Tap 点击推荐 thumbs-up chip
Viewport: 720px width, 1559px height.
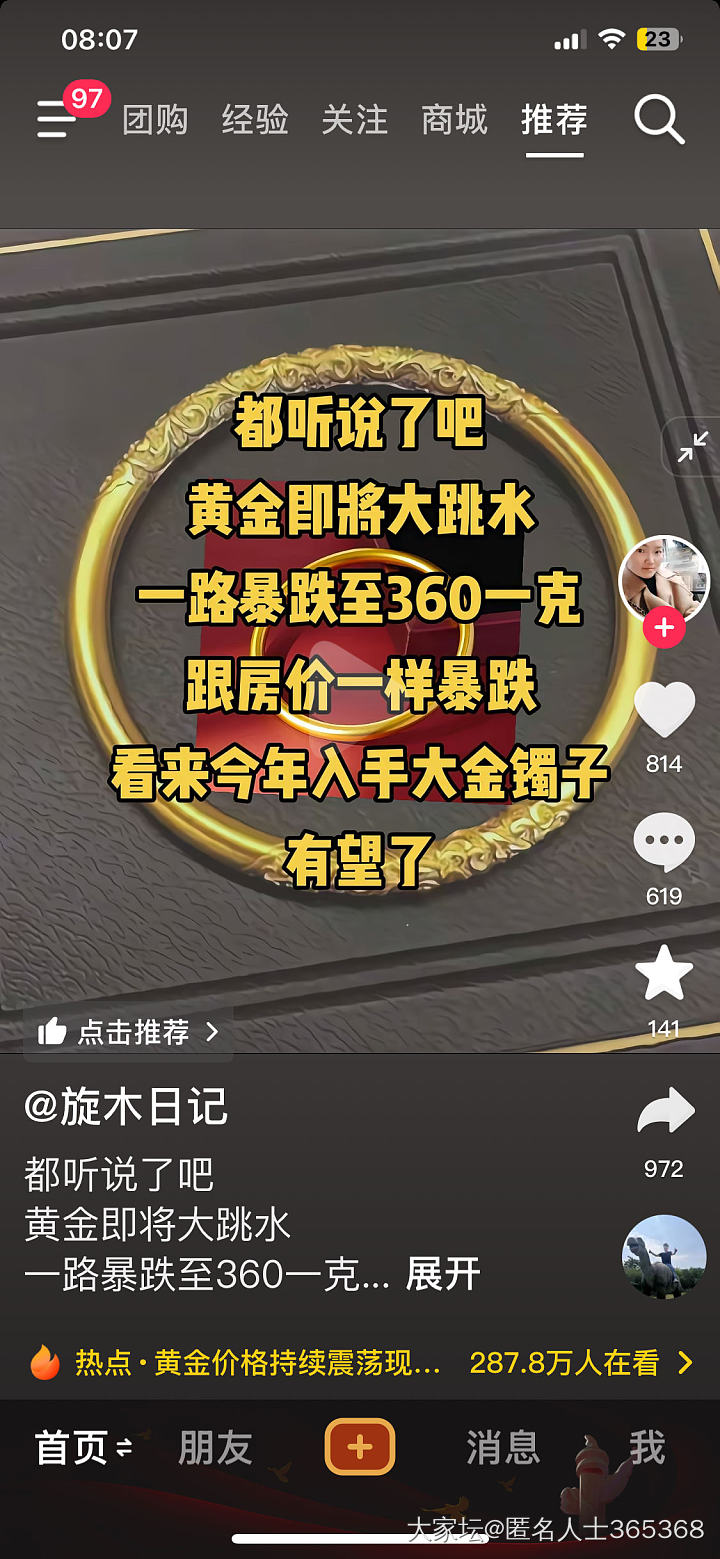[x=128, y=1032]
